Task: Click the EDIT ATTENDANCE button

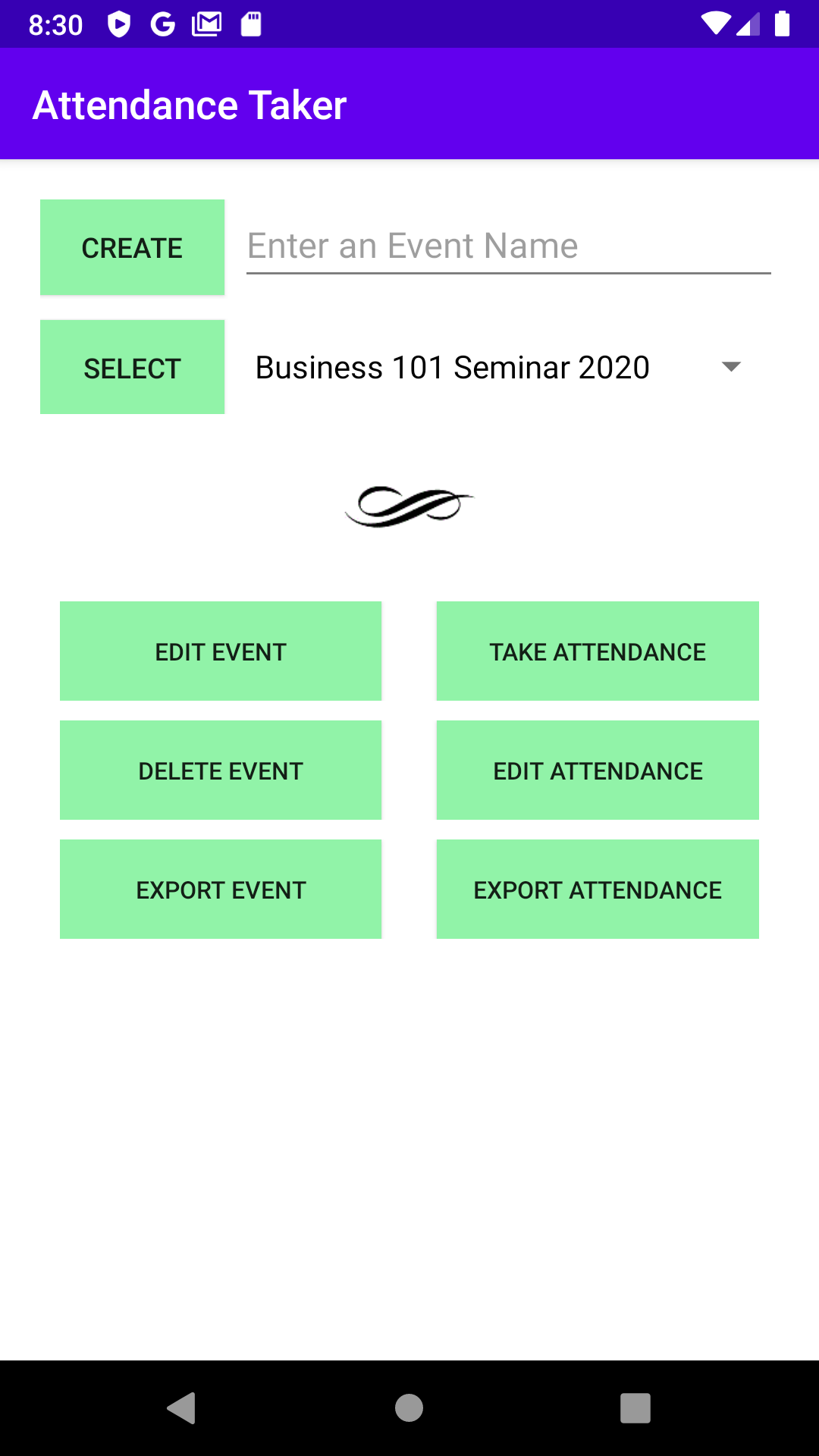Action: [x=598, y=770]
